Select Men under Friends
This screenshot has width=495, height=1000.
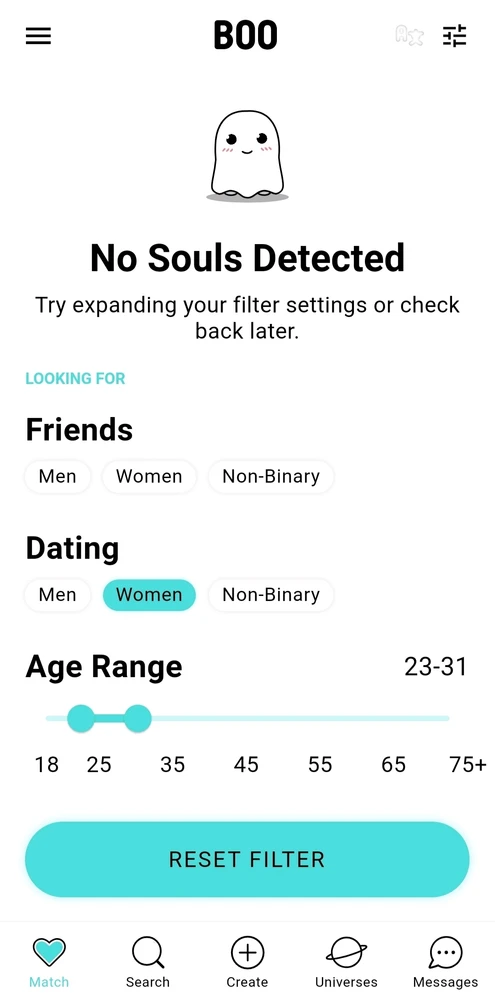point(57,476)
